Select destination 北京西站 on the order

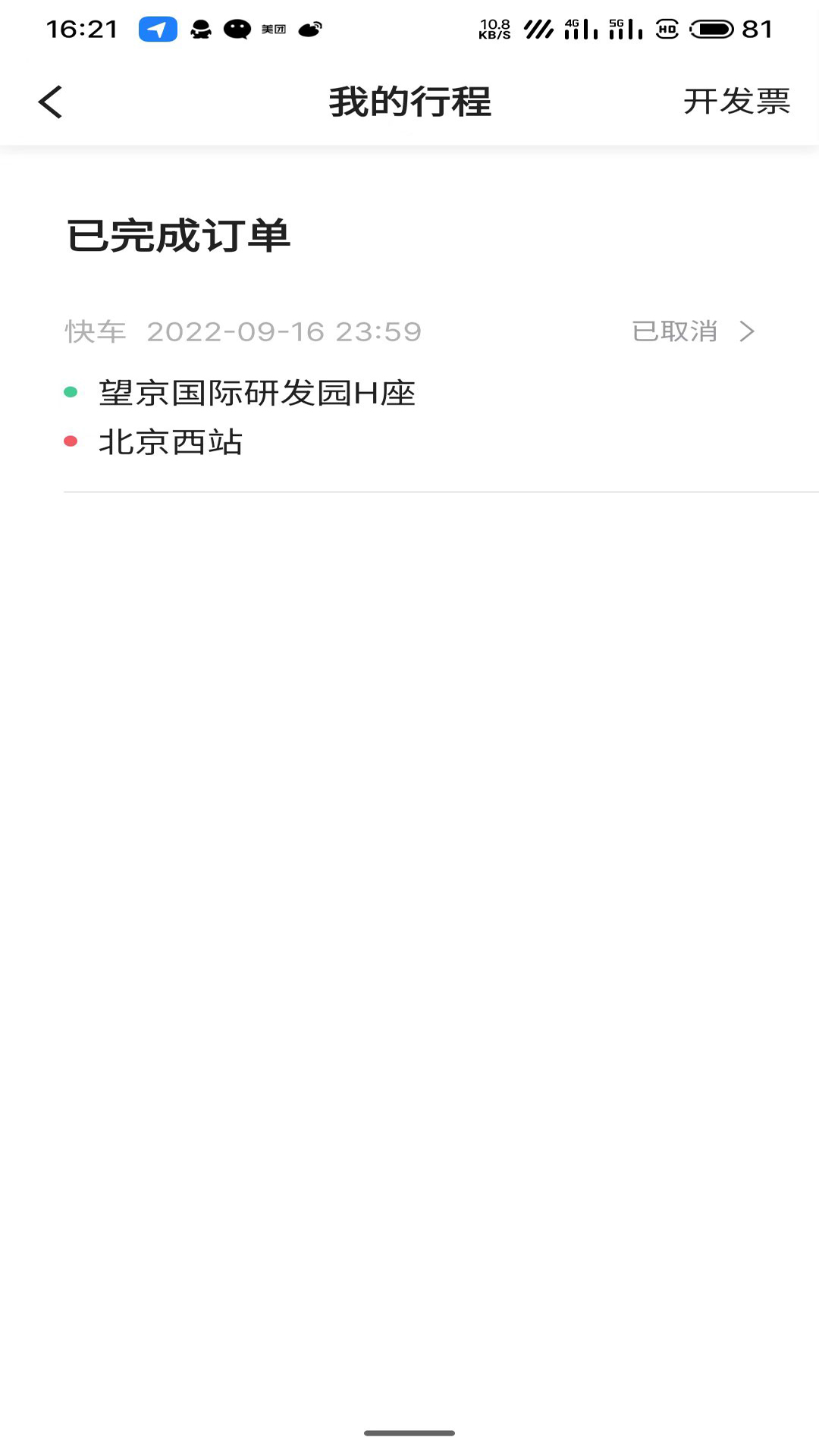pyautogui.click(x=171, y=442)
